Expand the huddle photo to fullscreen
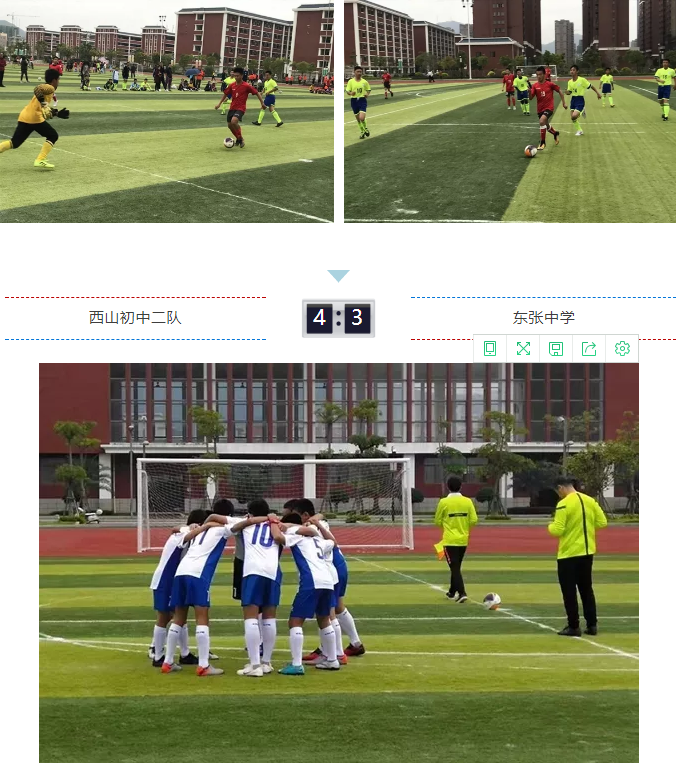The height and width of the screenshot is (764, 676). [523, 348]
